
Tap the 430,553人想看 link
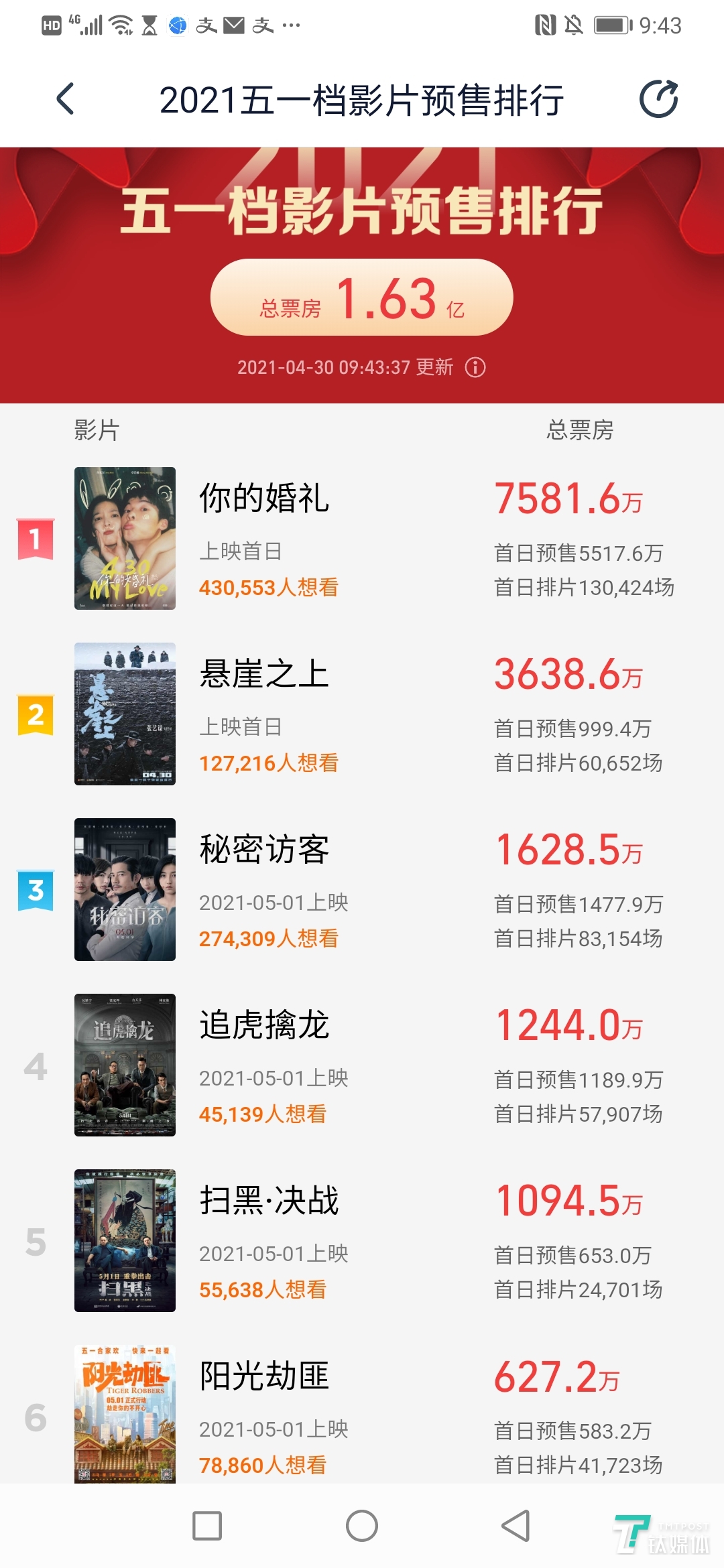268,588
